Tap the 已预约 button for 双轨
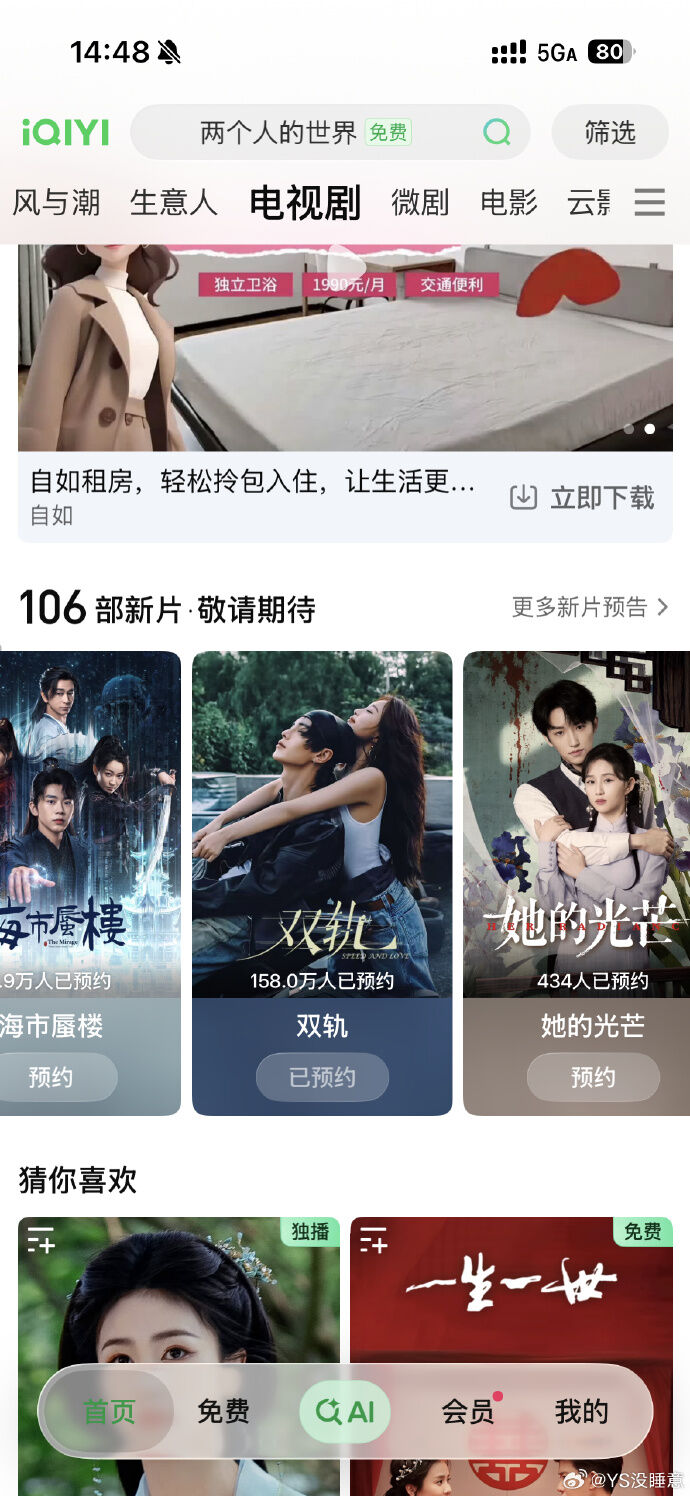 point(322,1077)
